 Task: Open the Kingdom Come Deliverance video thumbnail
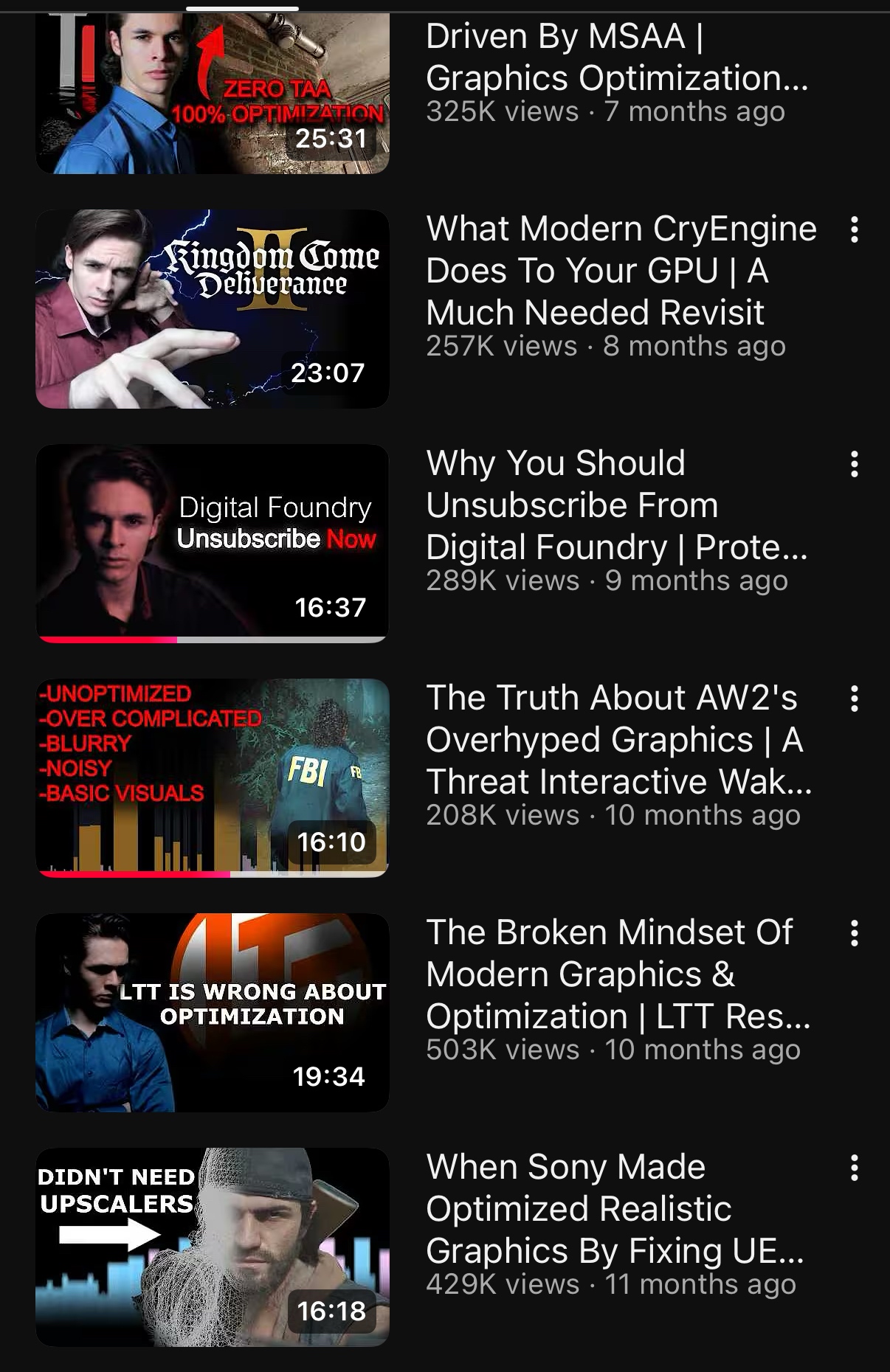tap(213, 308)
